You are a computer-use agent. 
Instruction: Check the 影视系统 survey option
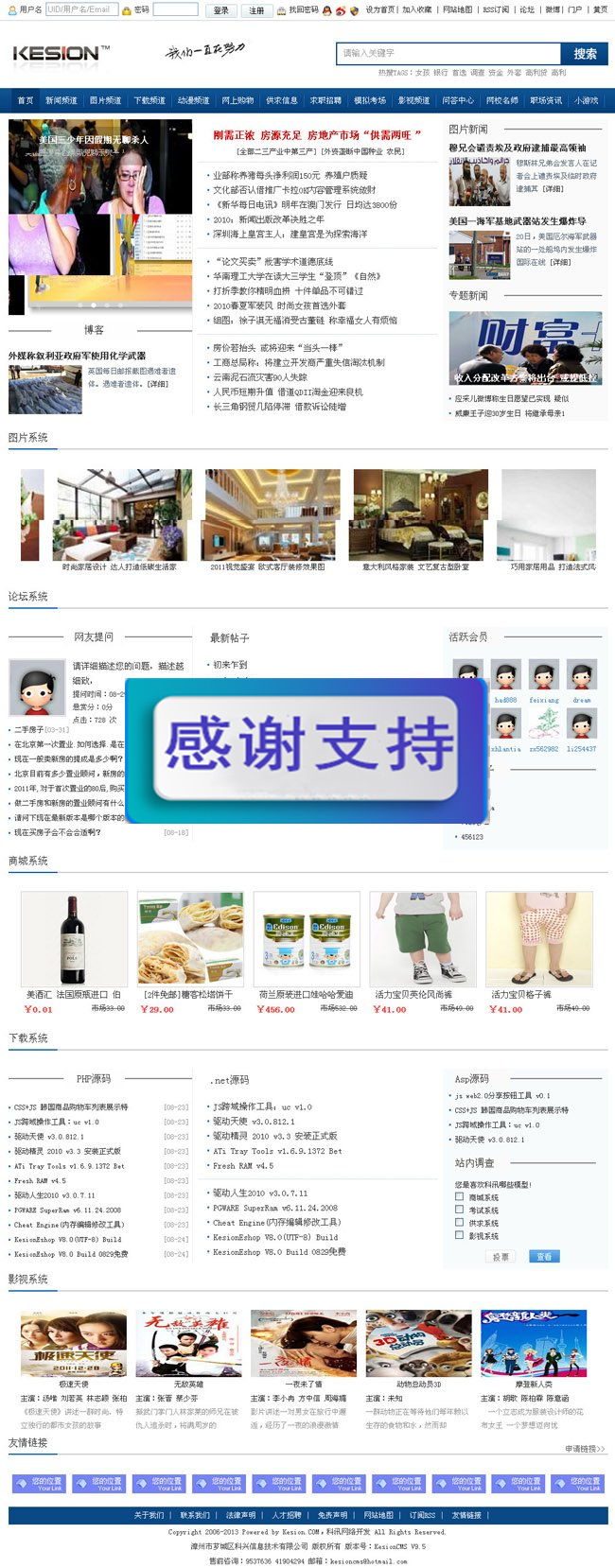click(x=459, y=1235)
